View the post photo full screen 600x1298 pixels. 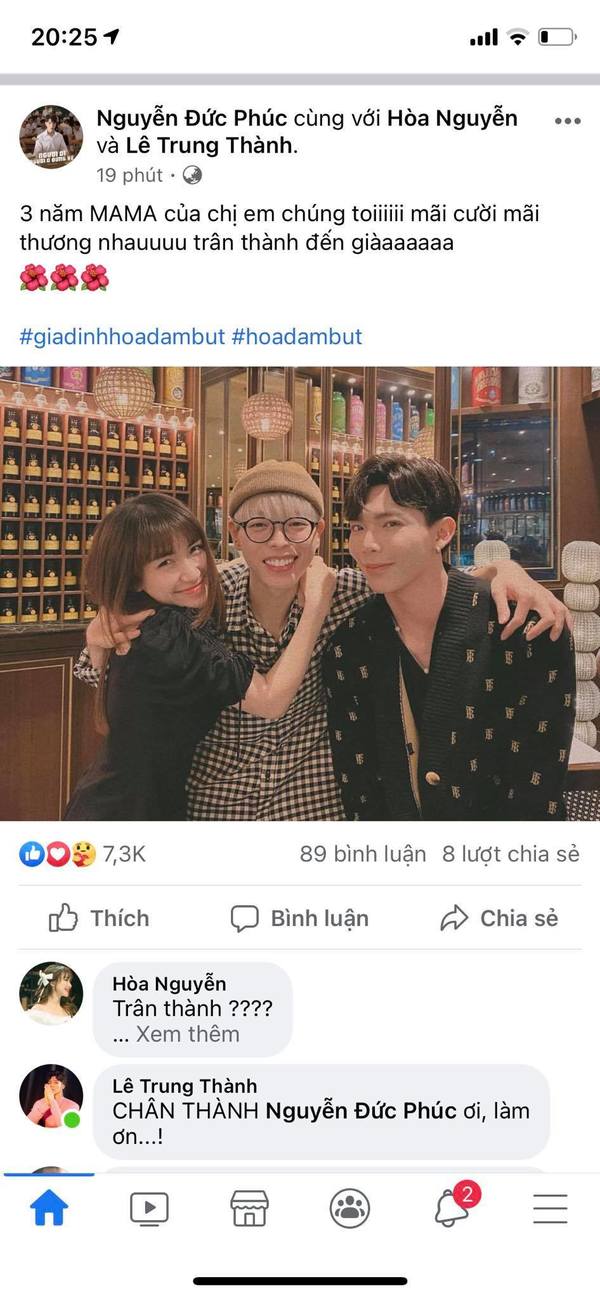point(300,593)
